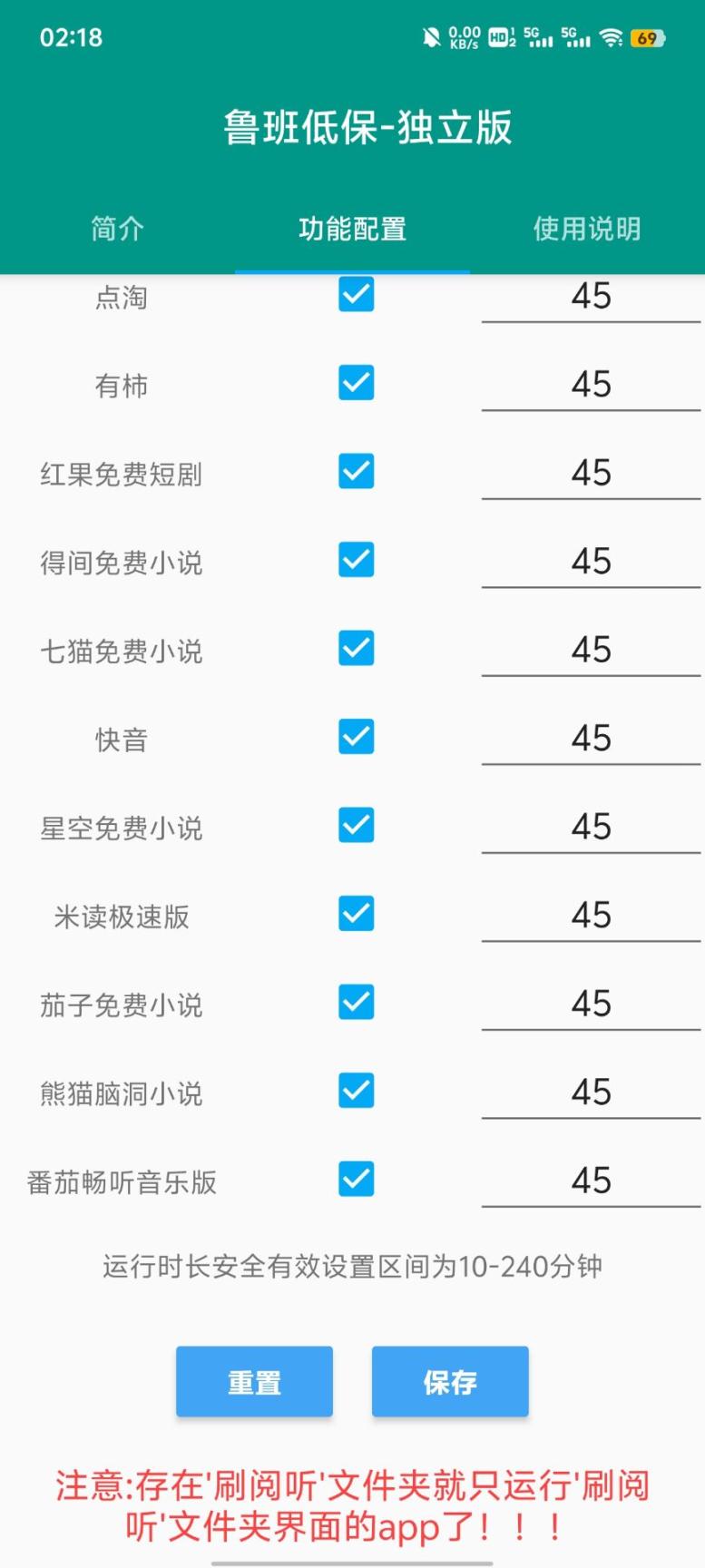The width and height of the screenshot is (705, 1568).
Task: Uncheck 得间免费小说
Action: pyautogui.click(x=355, y=560)
